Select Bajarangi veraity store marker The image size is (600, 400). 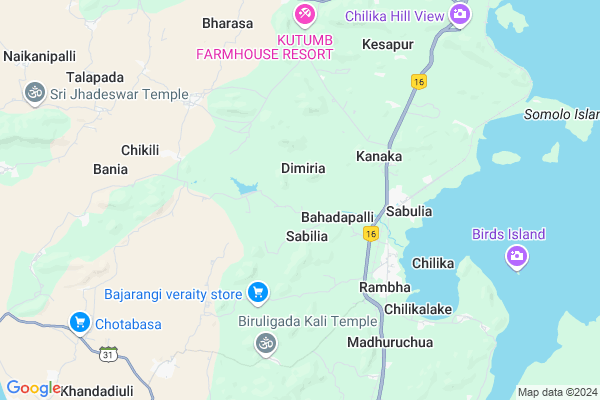pos(258,293)
